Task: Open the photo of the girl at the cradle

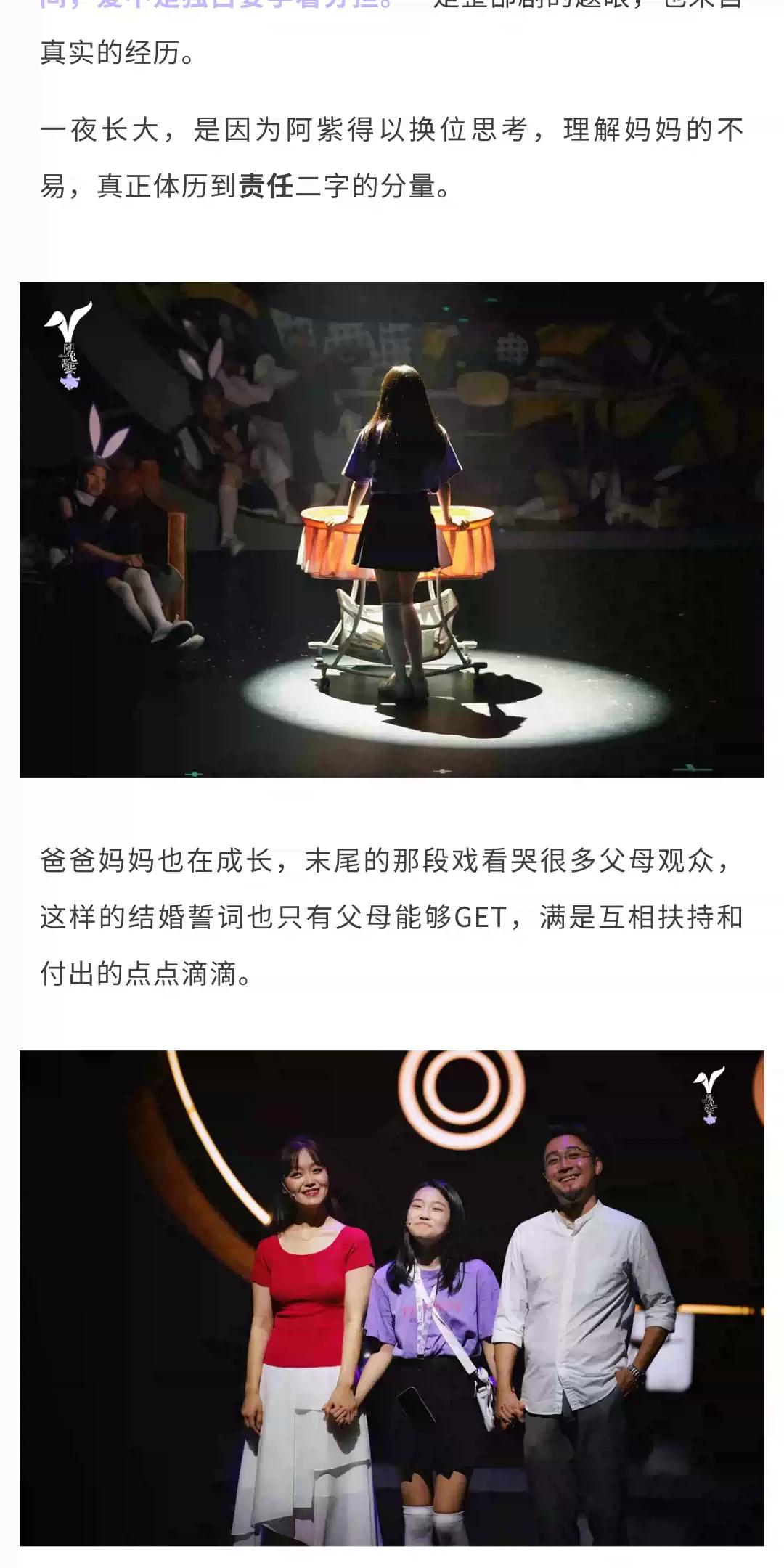Action: click(x=392, y=530)
